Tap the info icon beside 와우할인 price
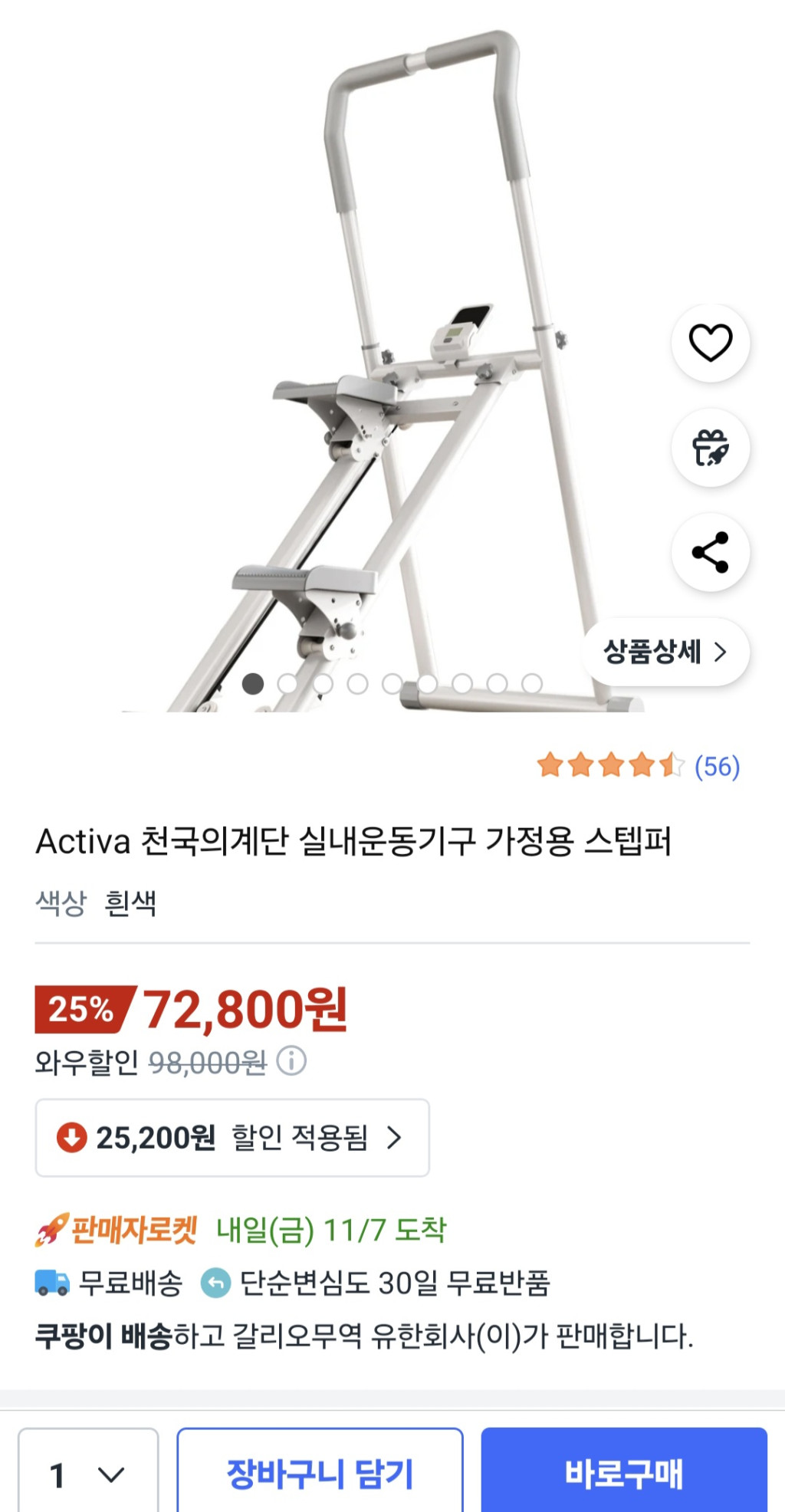This screenshot has width=785, height=1512. pyautogui.click(x=291, y=1061)
